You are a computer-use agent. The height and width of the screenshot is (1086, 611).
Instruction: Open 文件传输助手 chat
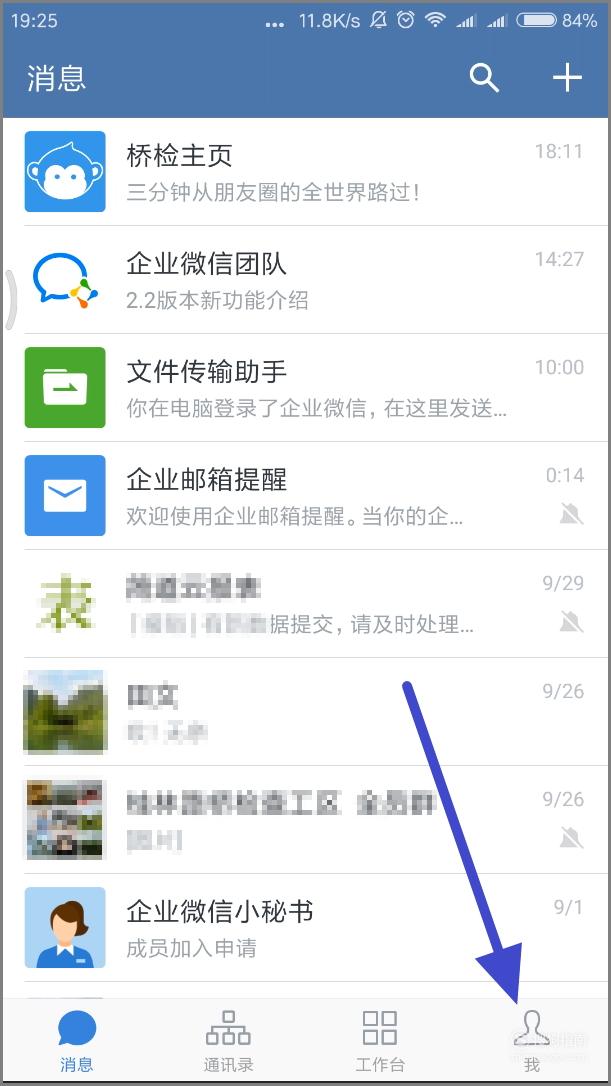coord(306,388)
